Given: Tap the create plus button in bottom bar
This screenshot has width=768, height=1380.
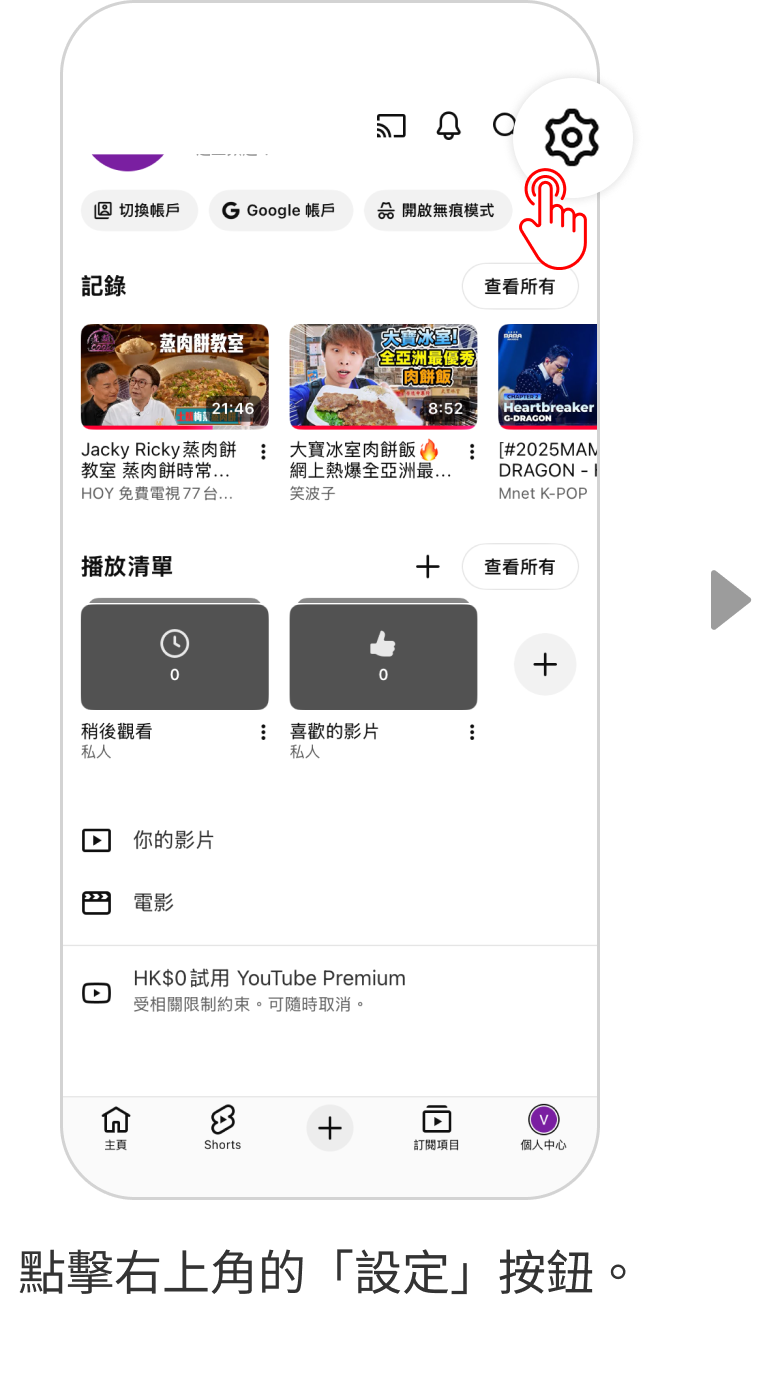Looking at the screenshot, I should point(329,1128).
